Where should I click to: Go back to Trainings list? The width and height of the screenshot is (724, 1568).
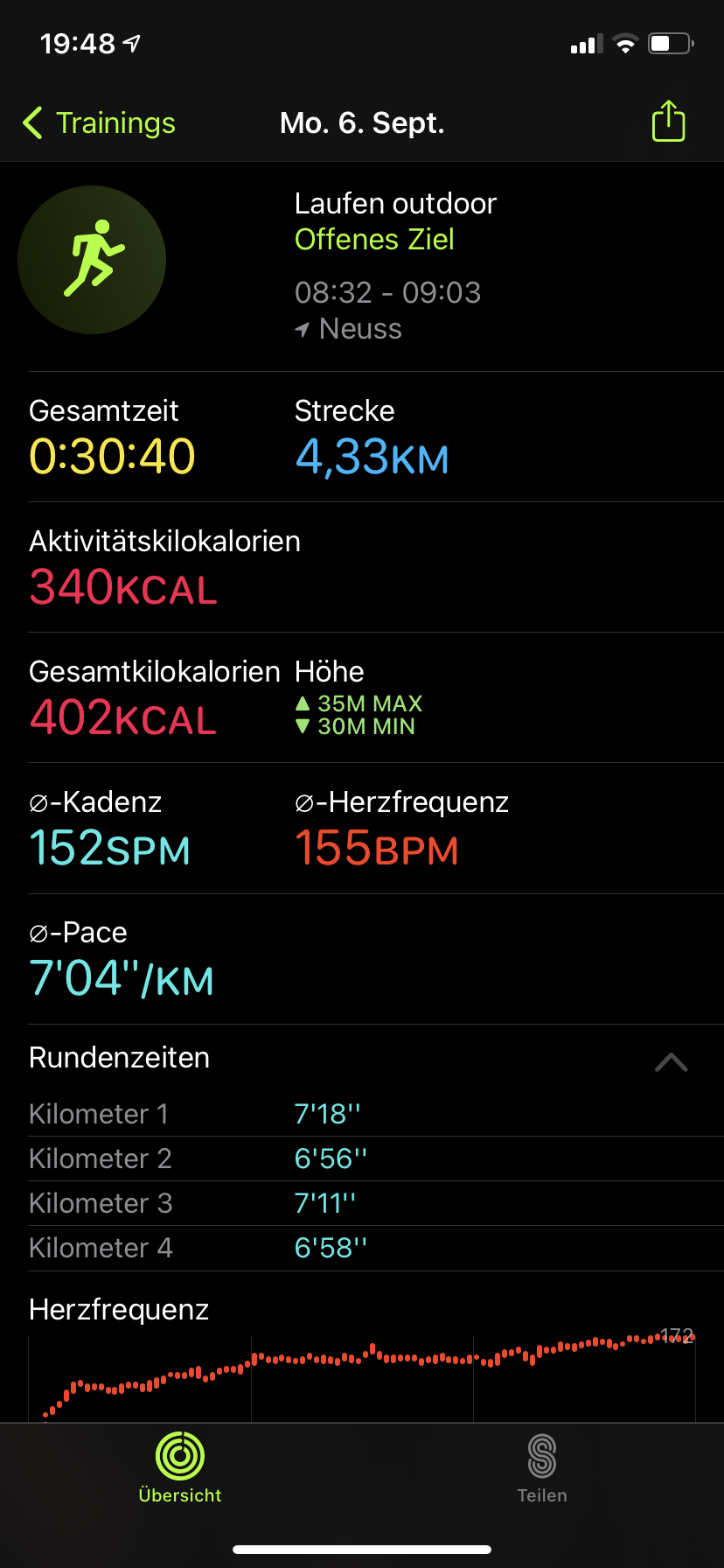[99, 123]
